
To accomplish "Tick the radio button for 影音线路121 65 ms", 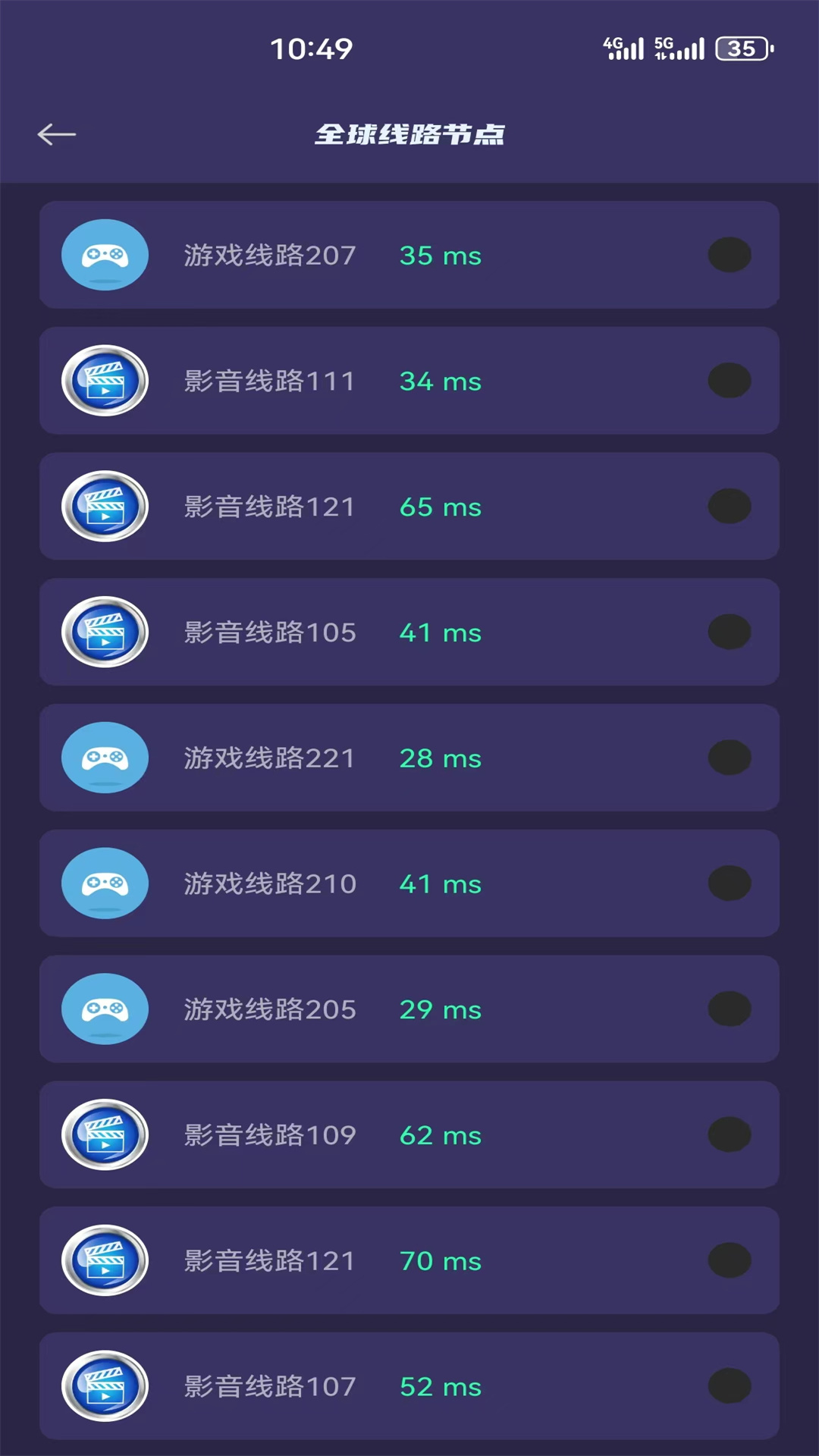I will [730, 507].
